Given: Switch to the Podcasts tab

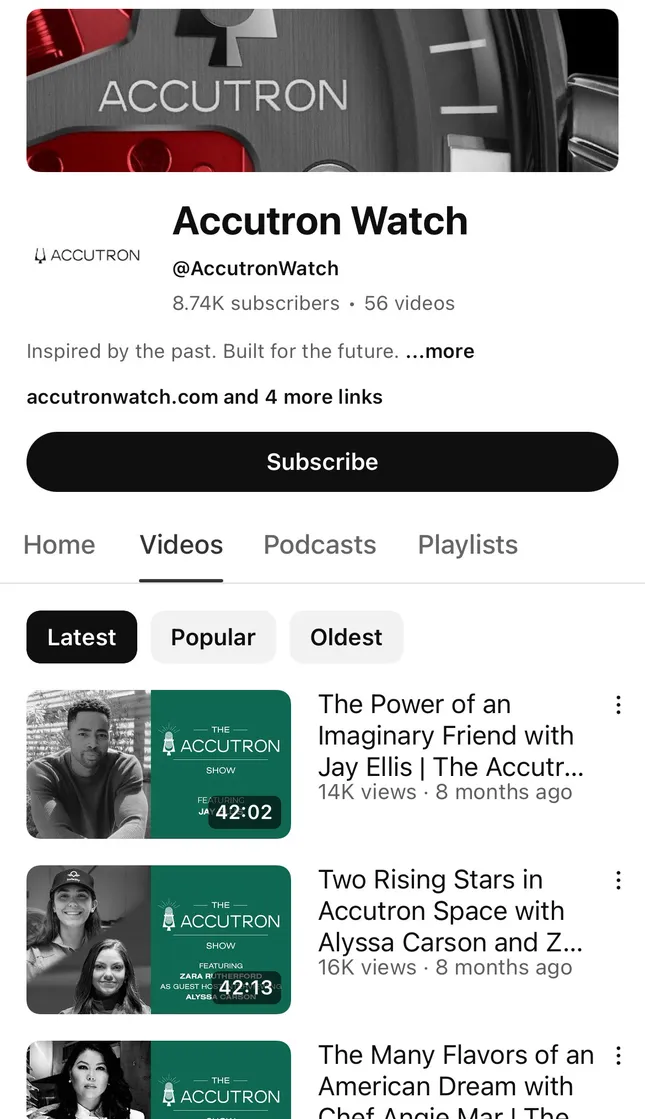Looking at the screenshot, I should point(319,545).
